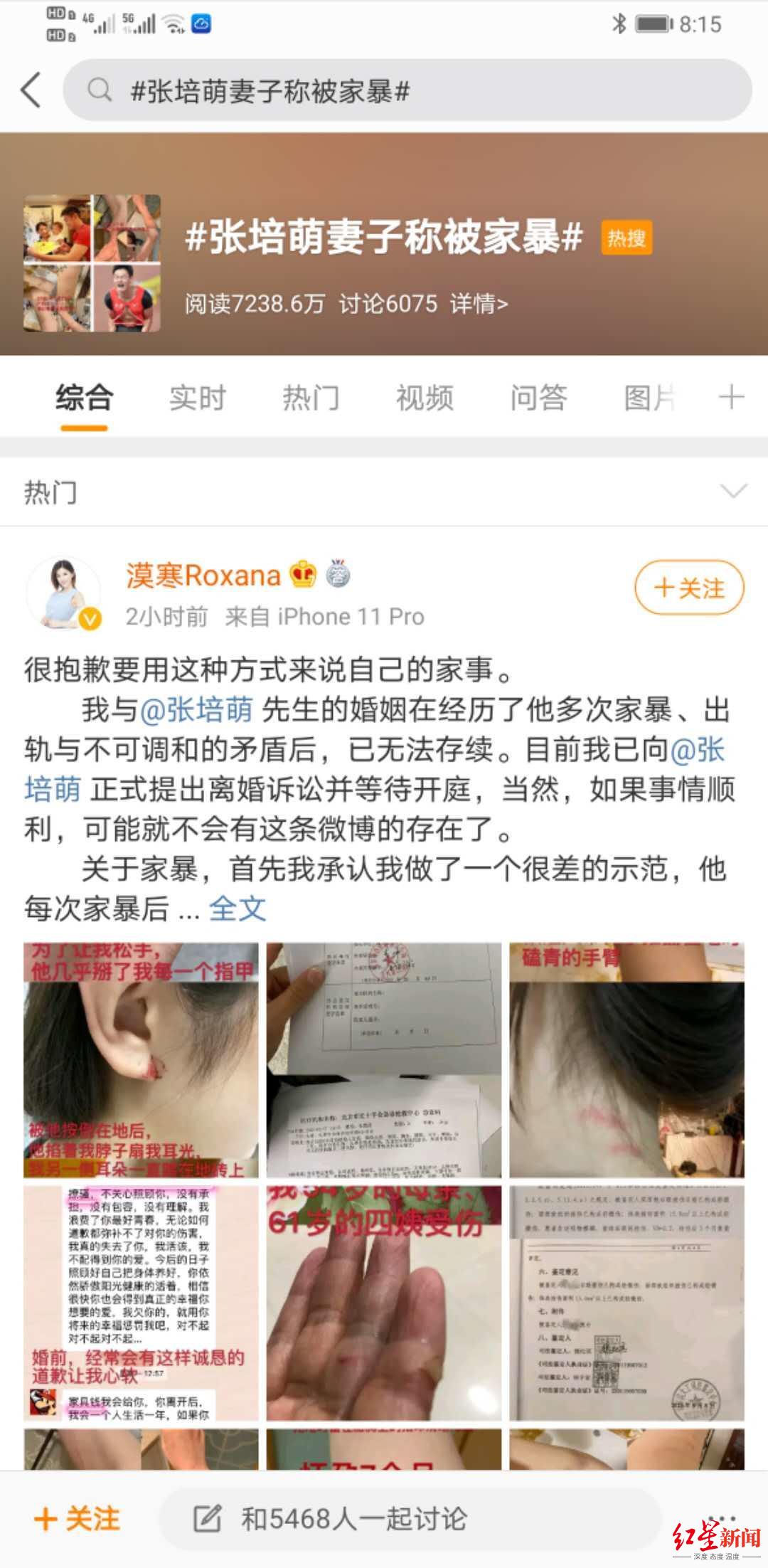Open the 问答 tab
Viewport: 768px width, 1568px height.
pyautogui.click(x=539, y=398)
